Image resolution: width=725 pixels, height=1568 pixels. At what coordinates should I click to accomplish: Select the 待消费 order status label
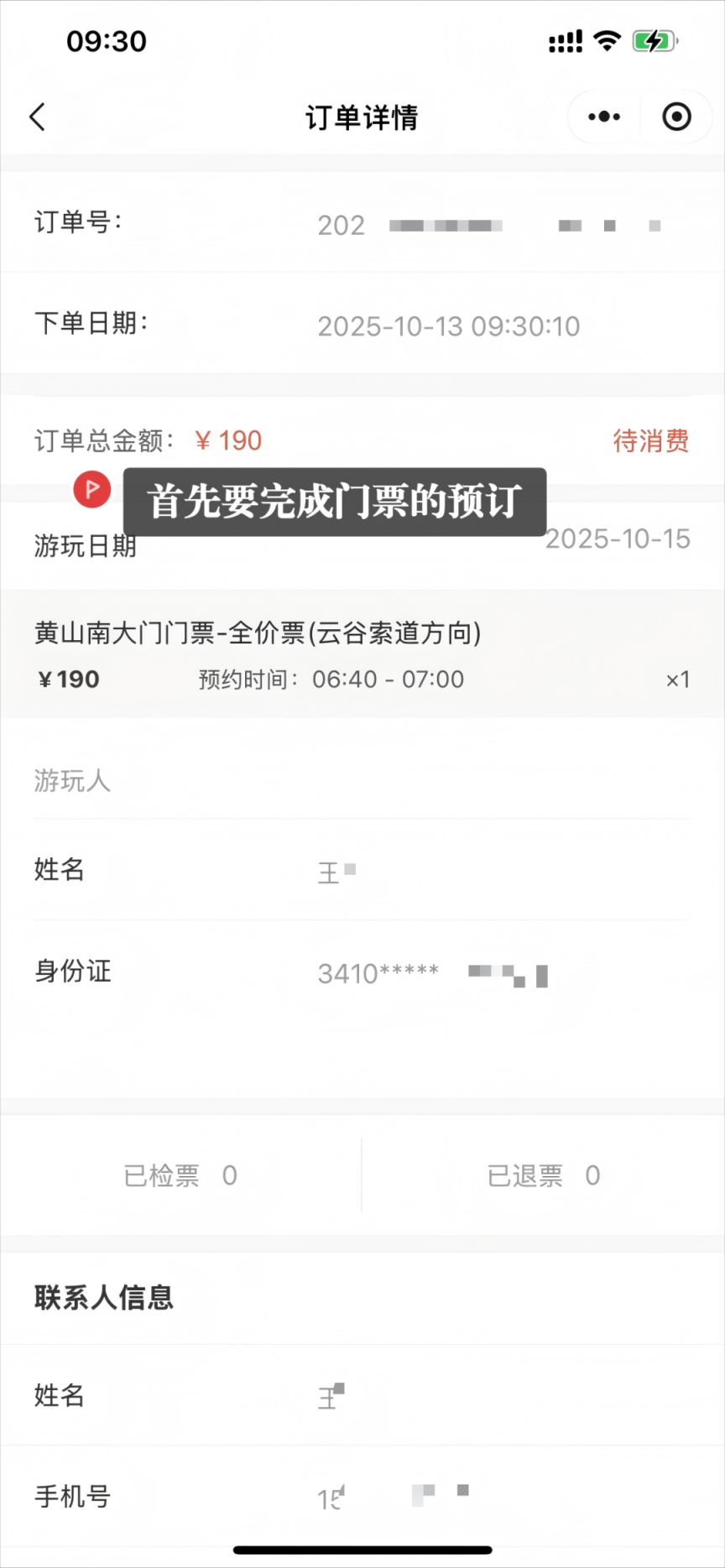point(650,441)
